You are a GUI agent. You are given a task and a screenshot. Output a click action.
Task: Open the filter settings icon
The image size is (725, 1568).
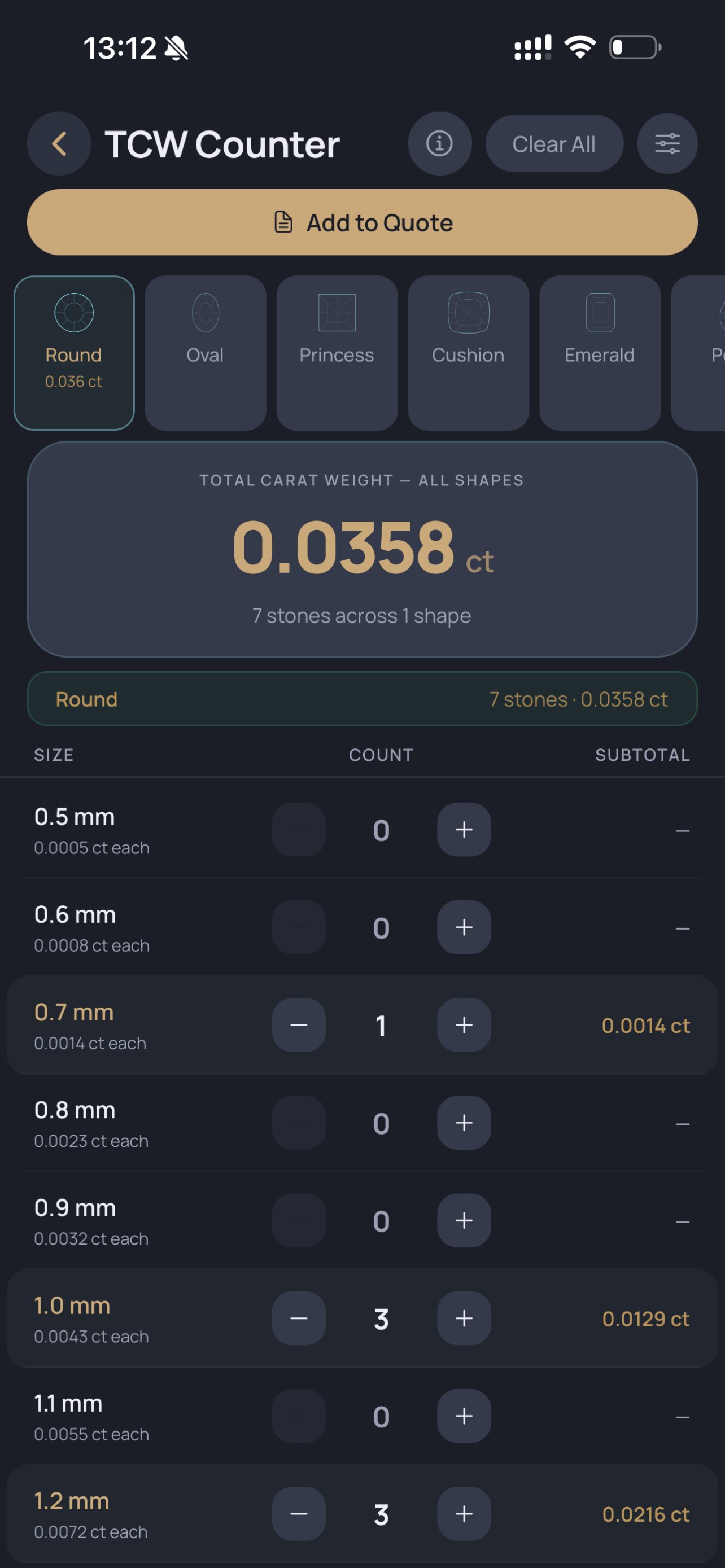667,144
